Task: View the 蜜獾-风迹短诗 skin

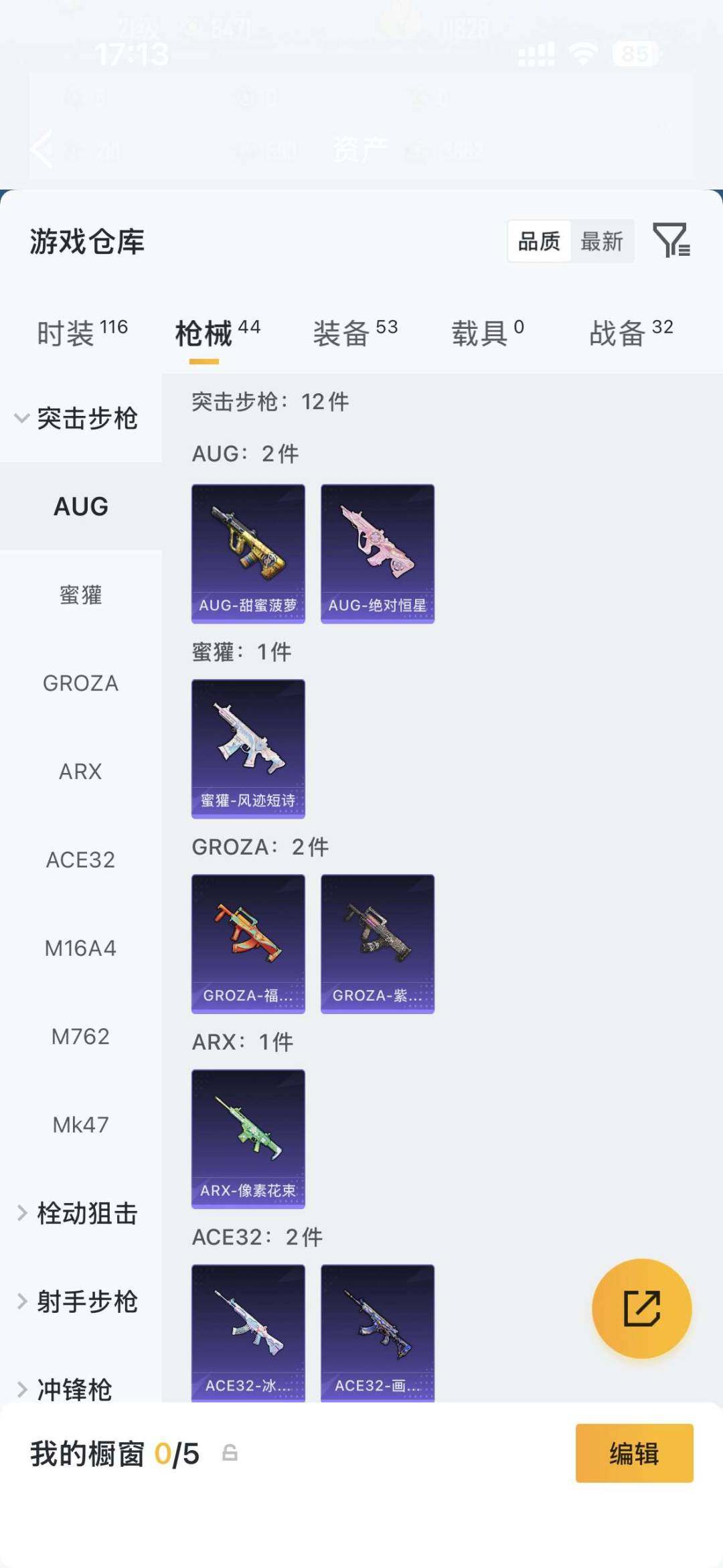Action: (248, 749)
